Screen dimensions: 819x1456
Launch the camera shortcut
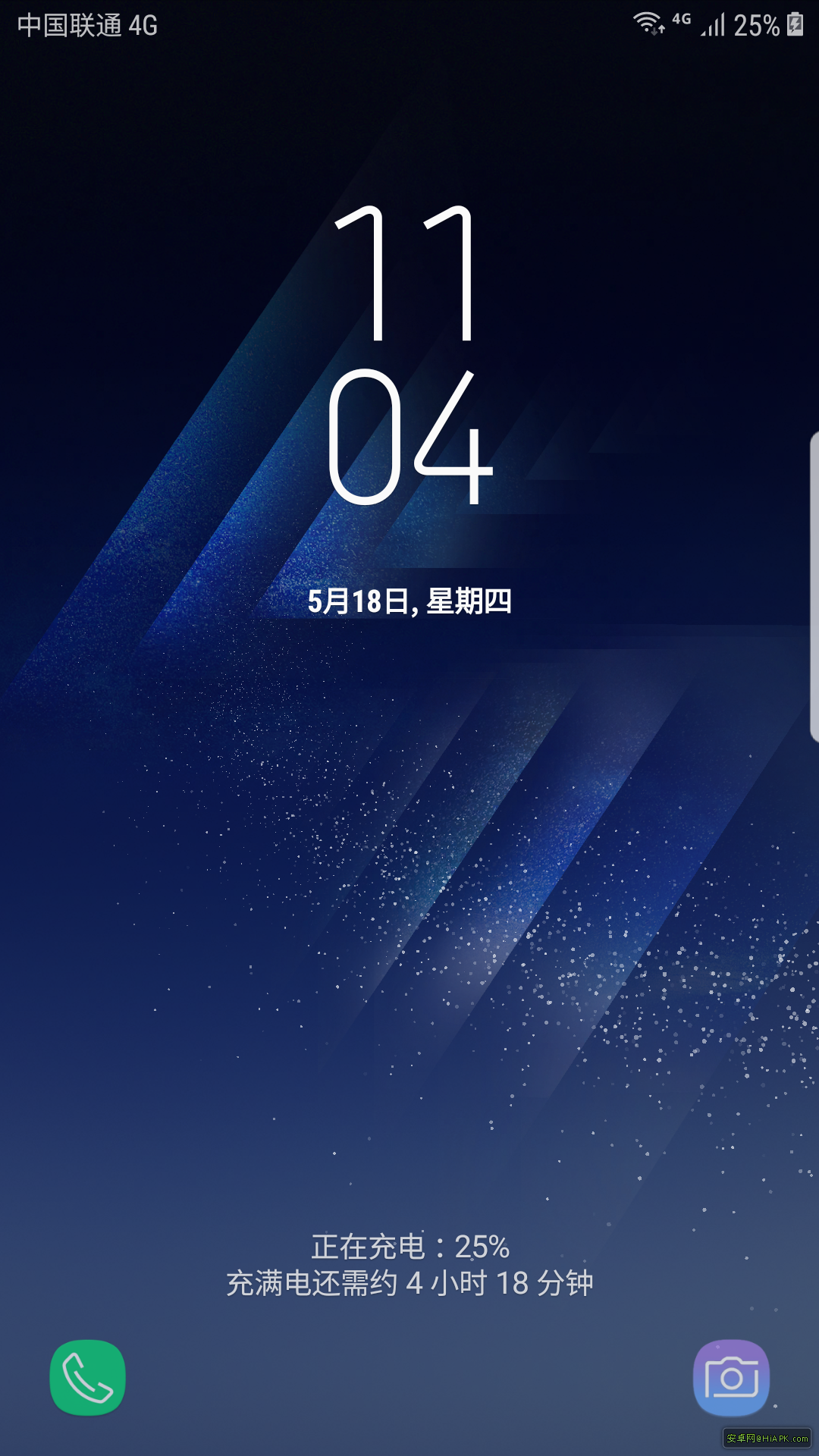pyautogui.click(x=731, y=1377)
